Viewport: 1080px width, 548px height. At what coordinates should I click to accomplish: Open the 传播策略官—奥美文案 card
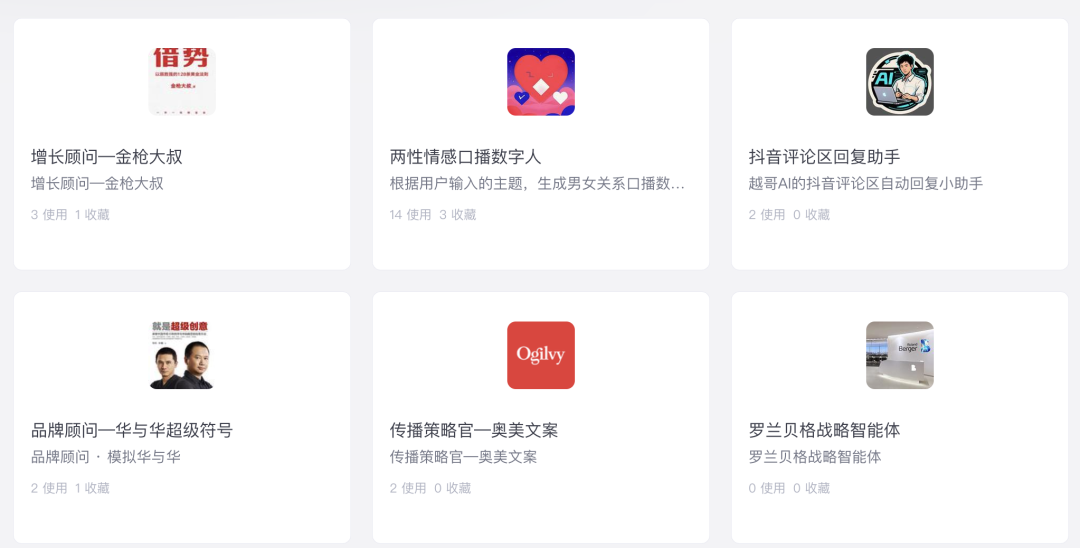(x=540, y=418)
